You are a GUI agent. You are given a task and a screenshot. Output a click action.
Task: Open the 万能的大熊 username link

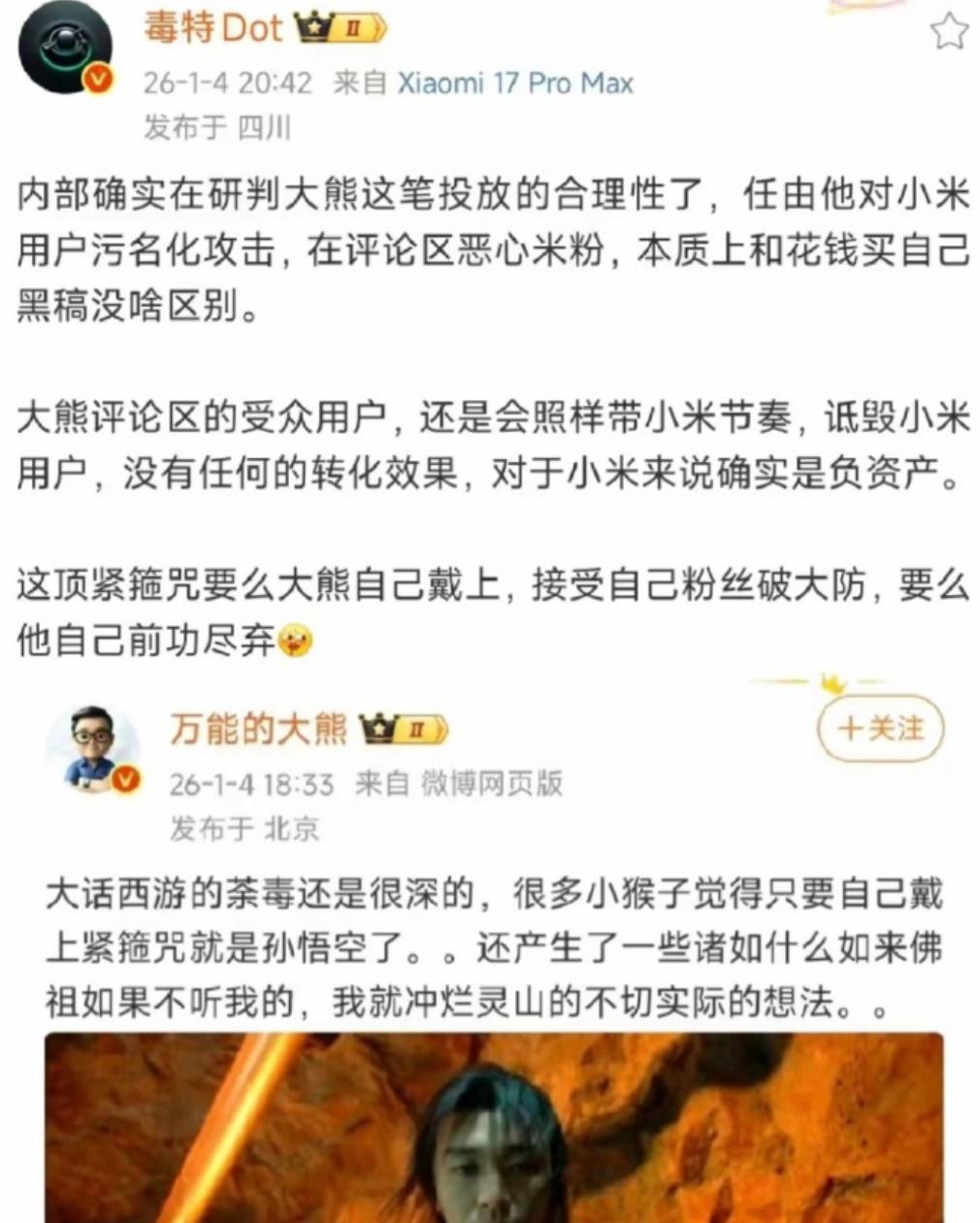(x=257, y=728)
